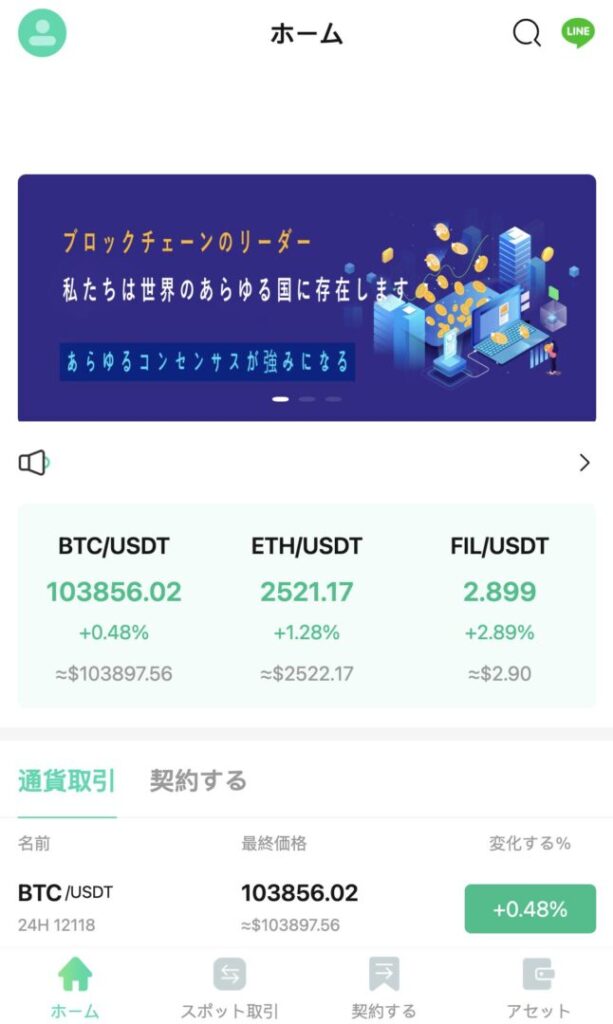This screenshot has width=613, height=1024.
Task: Open the announcements arrow next to megaphone
Action: pyautogui.click(x=584, y=463)
